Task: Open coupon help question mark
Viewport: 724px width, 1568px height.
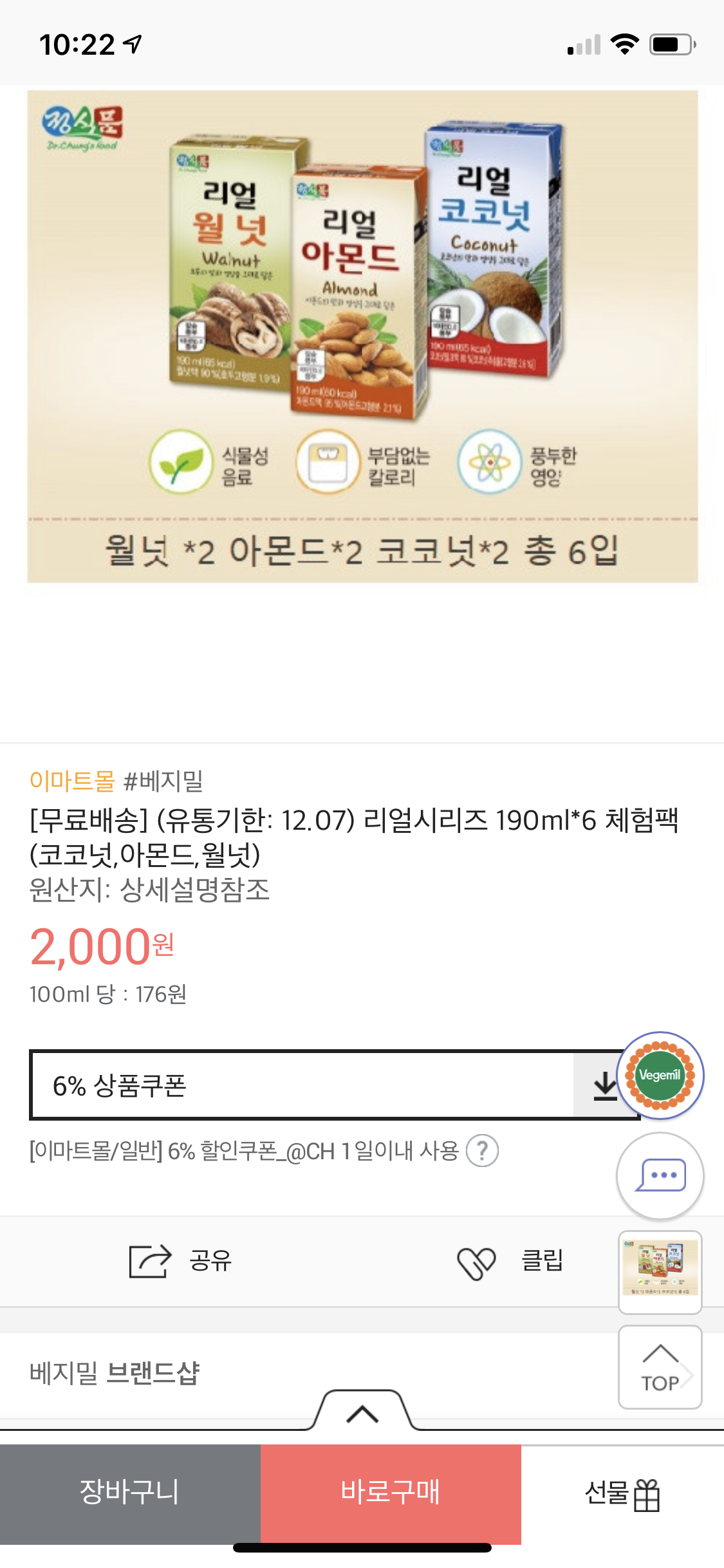Action: pos(482,1151)
